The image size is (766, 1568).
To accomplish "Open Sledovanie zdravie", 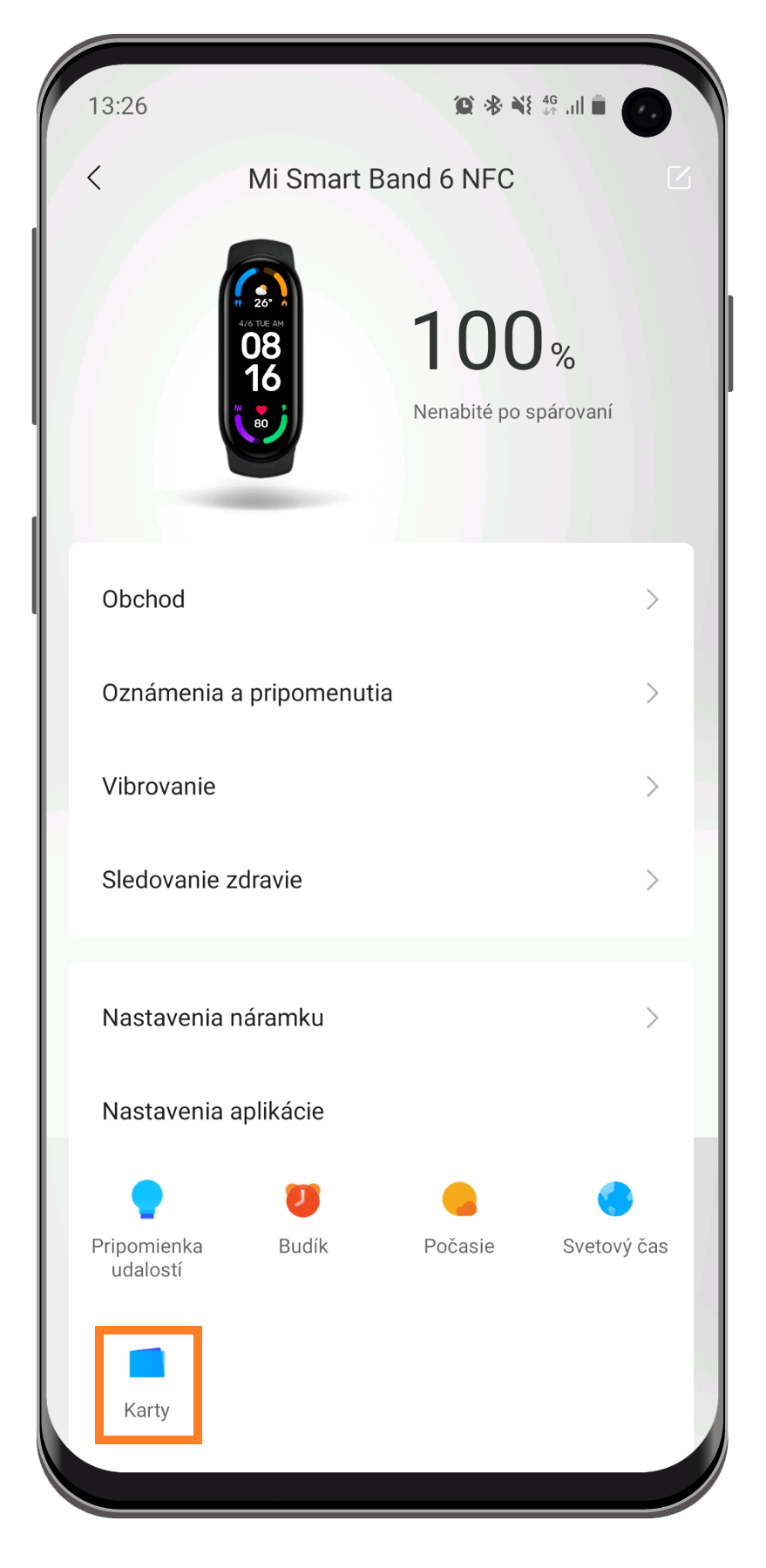I will pos(381,880).
